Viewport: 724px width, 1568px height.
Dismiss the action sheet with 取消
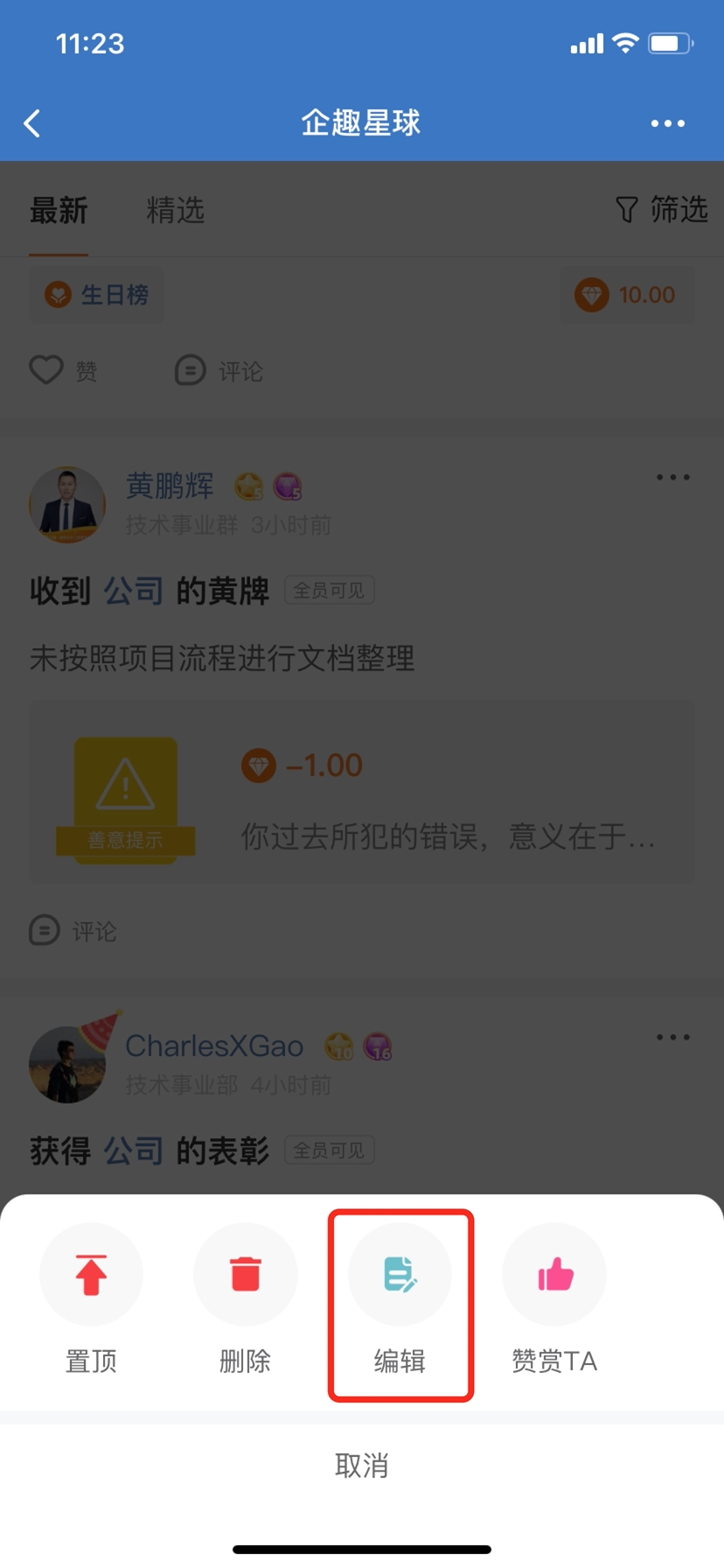click(x=362, y=1465)
